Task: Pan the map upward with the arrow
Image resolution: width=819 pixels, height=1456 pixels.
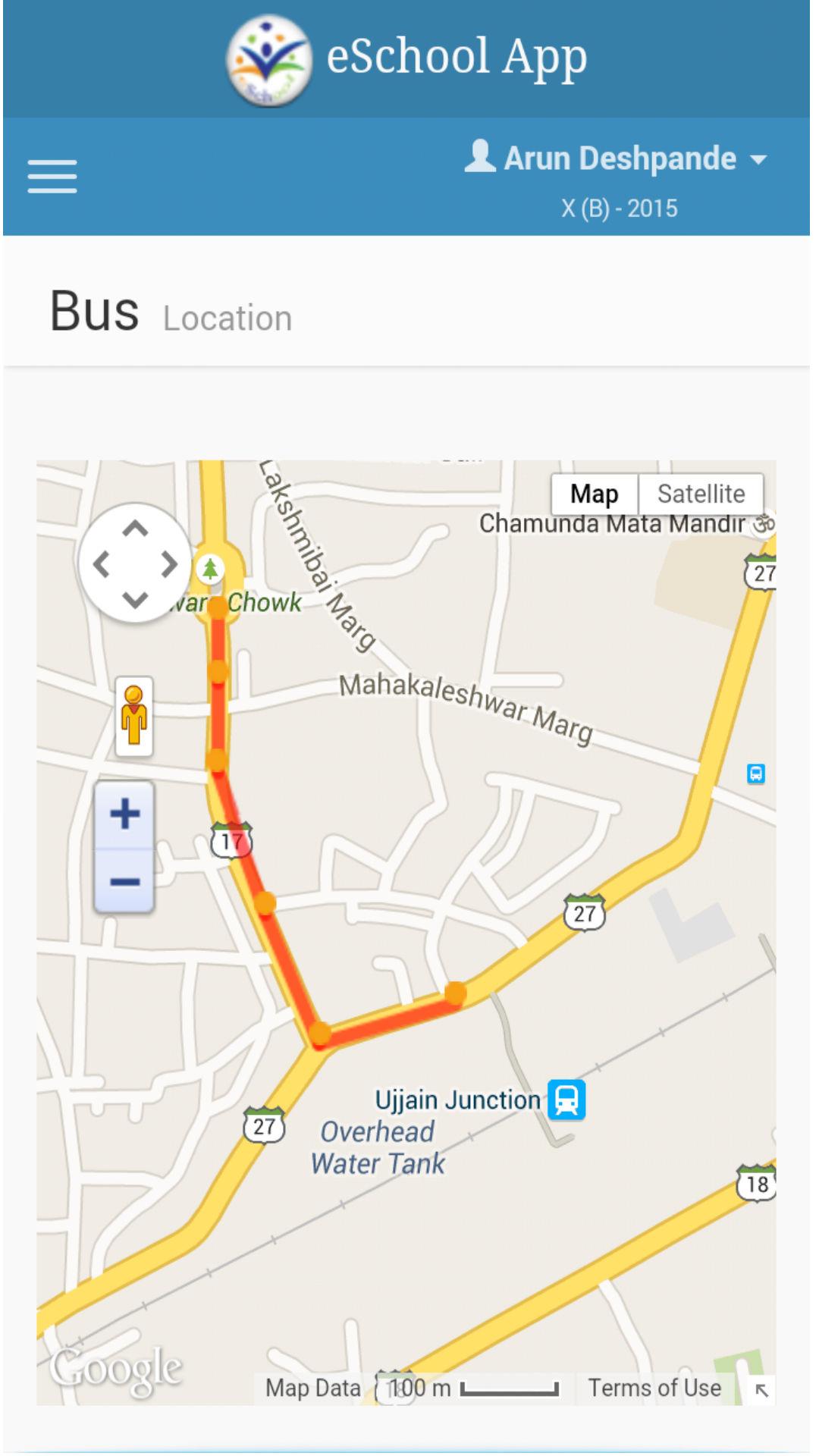Action: tap(135, 528)
